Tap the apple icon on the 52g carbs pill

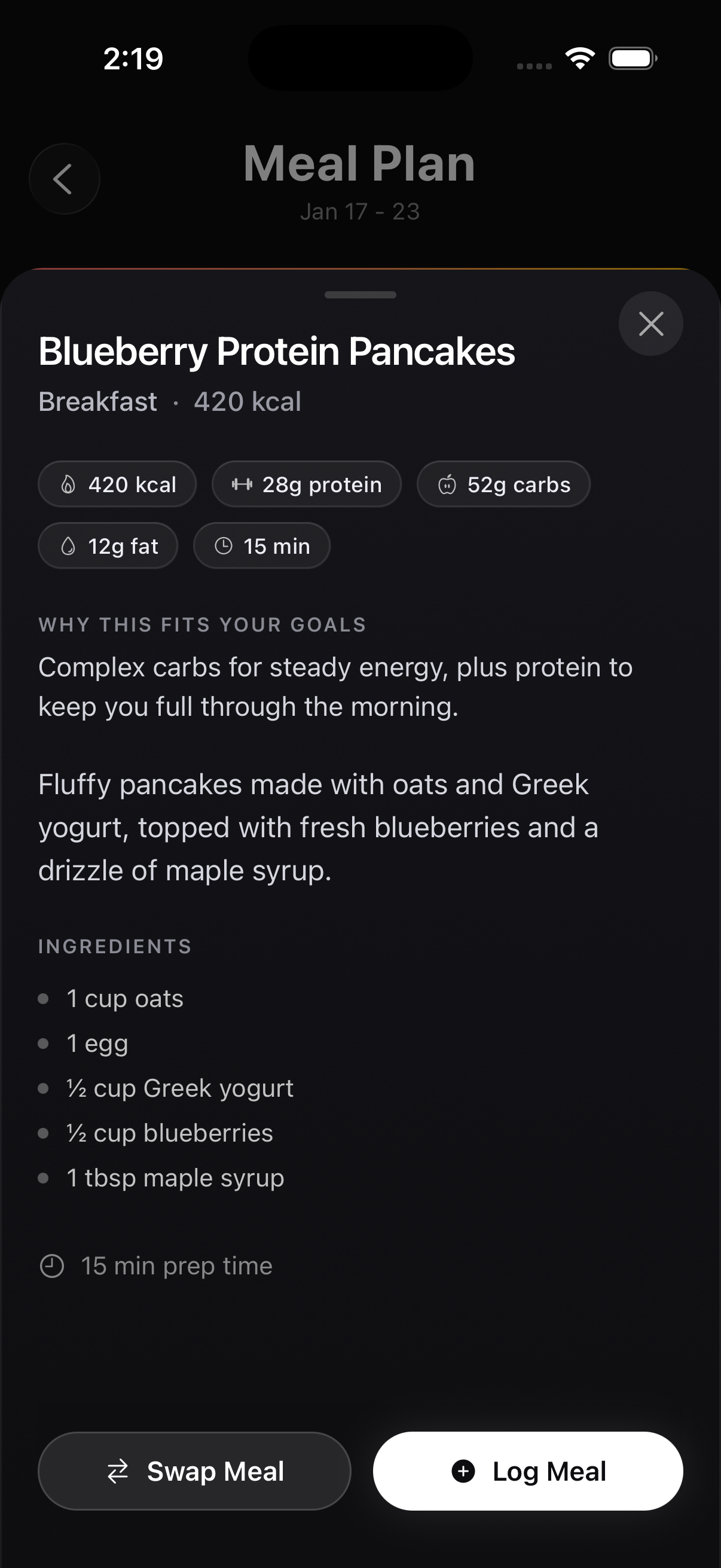(447, 484)
